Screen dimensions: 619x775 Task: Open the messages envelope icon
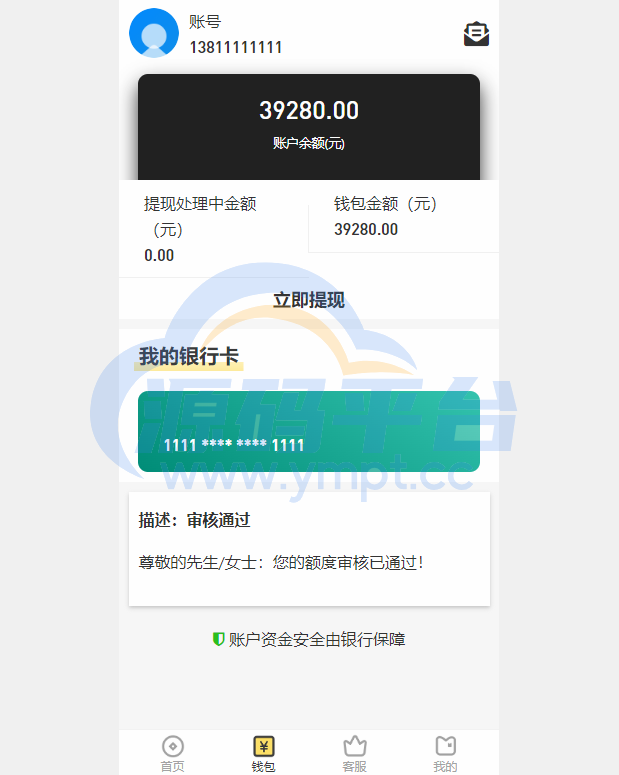pos(476,34)
